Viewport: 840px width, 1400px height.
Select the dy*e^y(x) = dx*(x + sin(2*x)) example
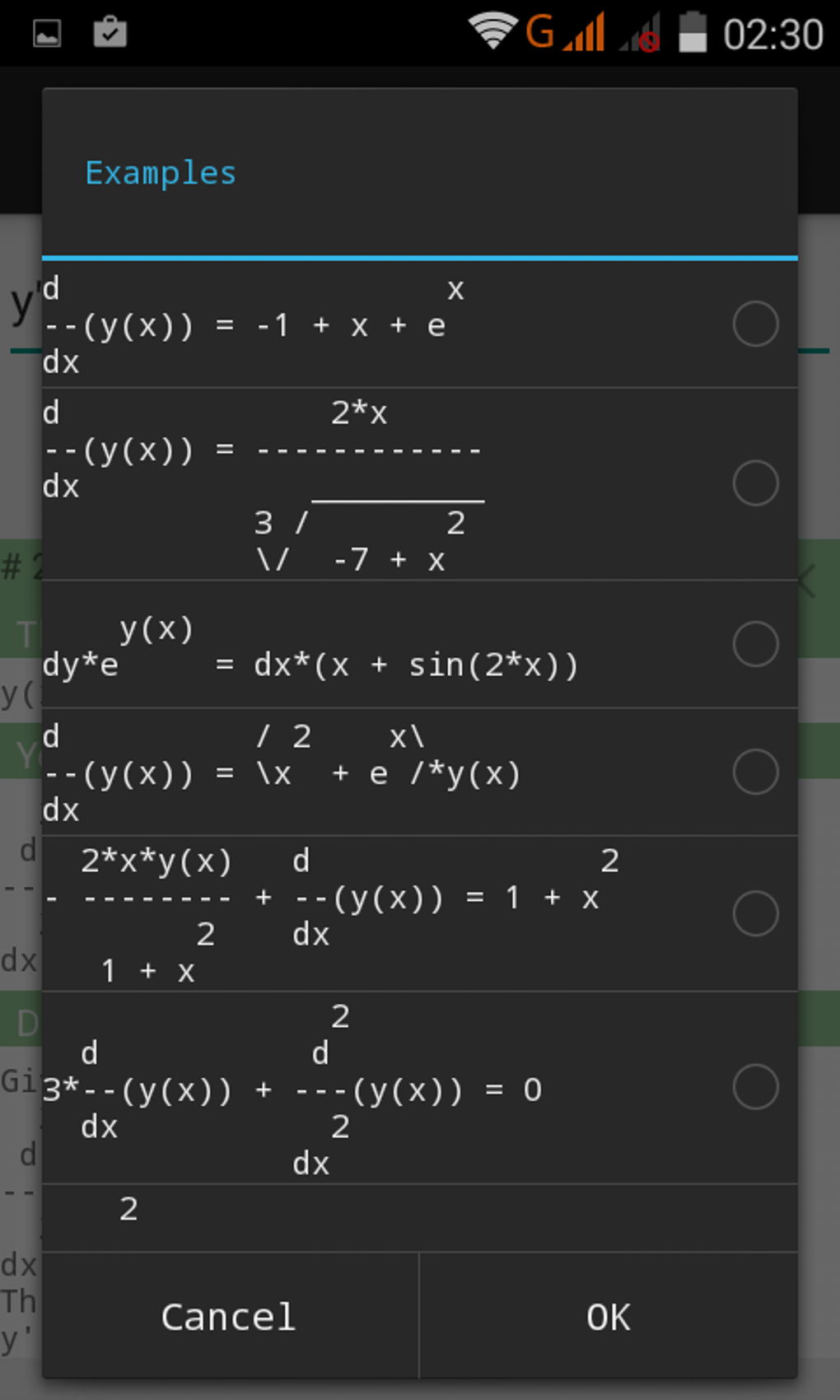pyautogui.click(x=420, y=645)
